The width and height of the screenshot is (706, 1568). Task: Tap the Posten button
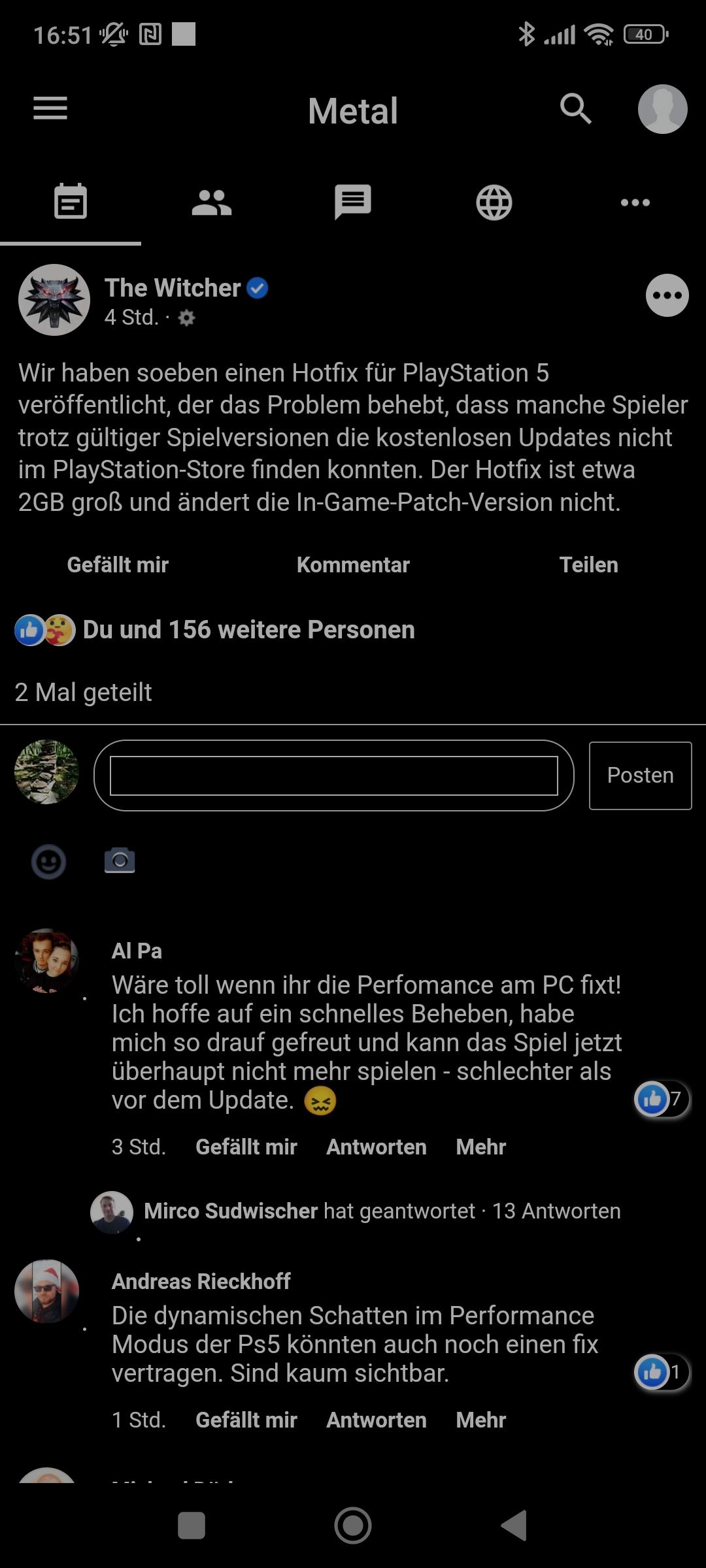pyautogui.click(x=641, y=776)
